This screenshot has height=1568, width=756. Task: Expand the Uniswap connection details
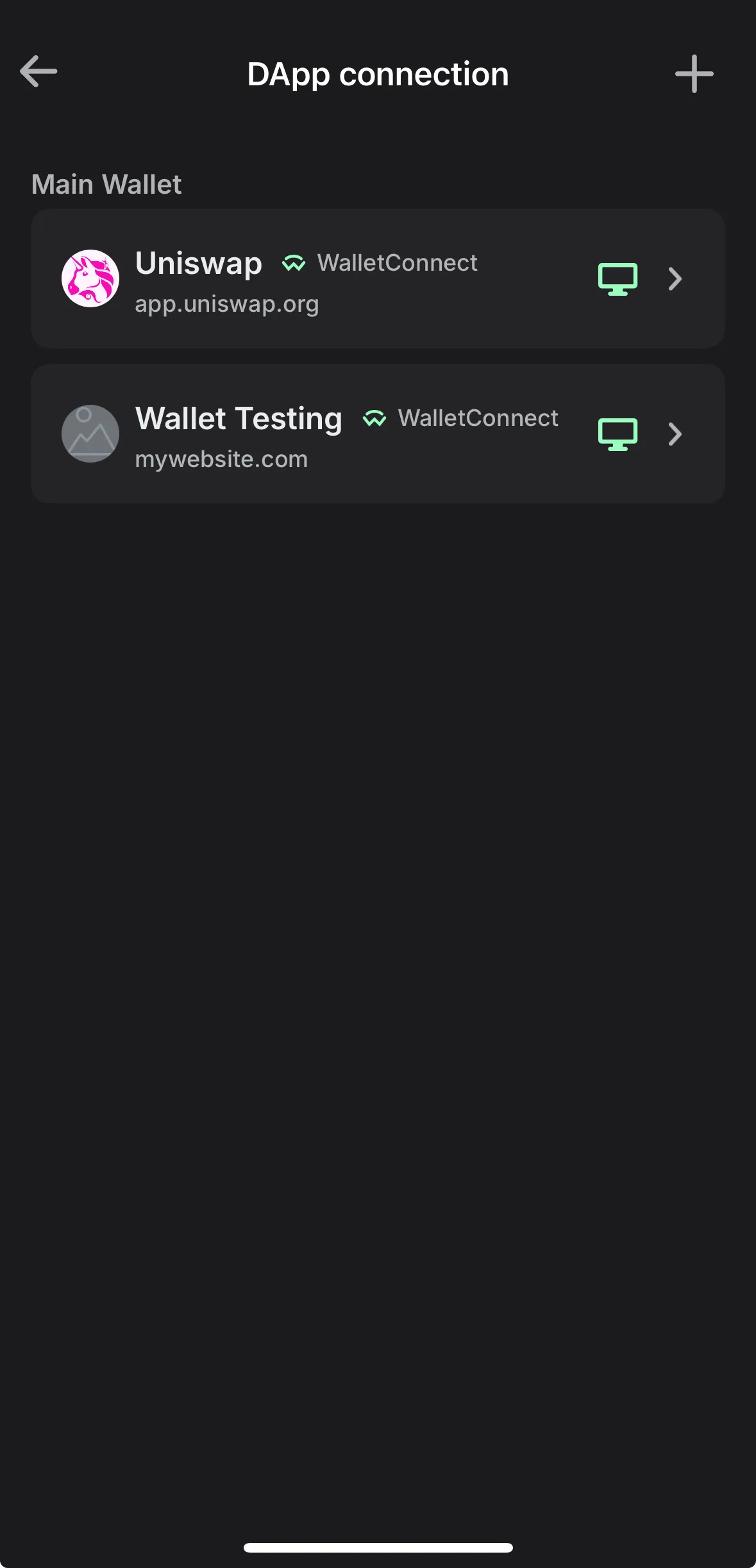675,278
